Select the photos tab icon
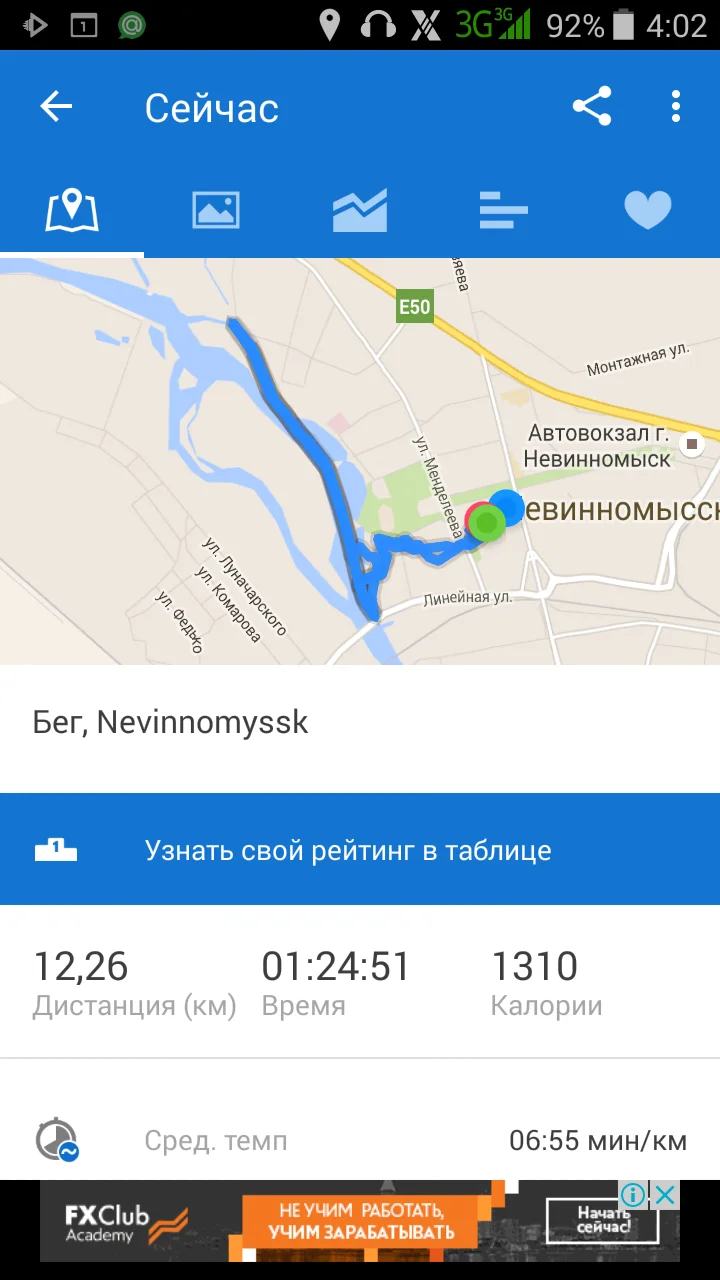720x1280 pixels. pyautogui.click(x=215, y=209)
